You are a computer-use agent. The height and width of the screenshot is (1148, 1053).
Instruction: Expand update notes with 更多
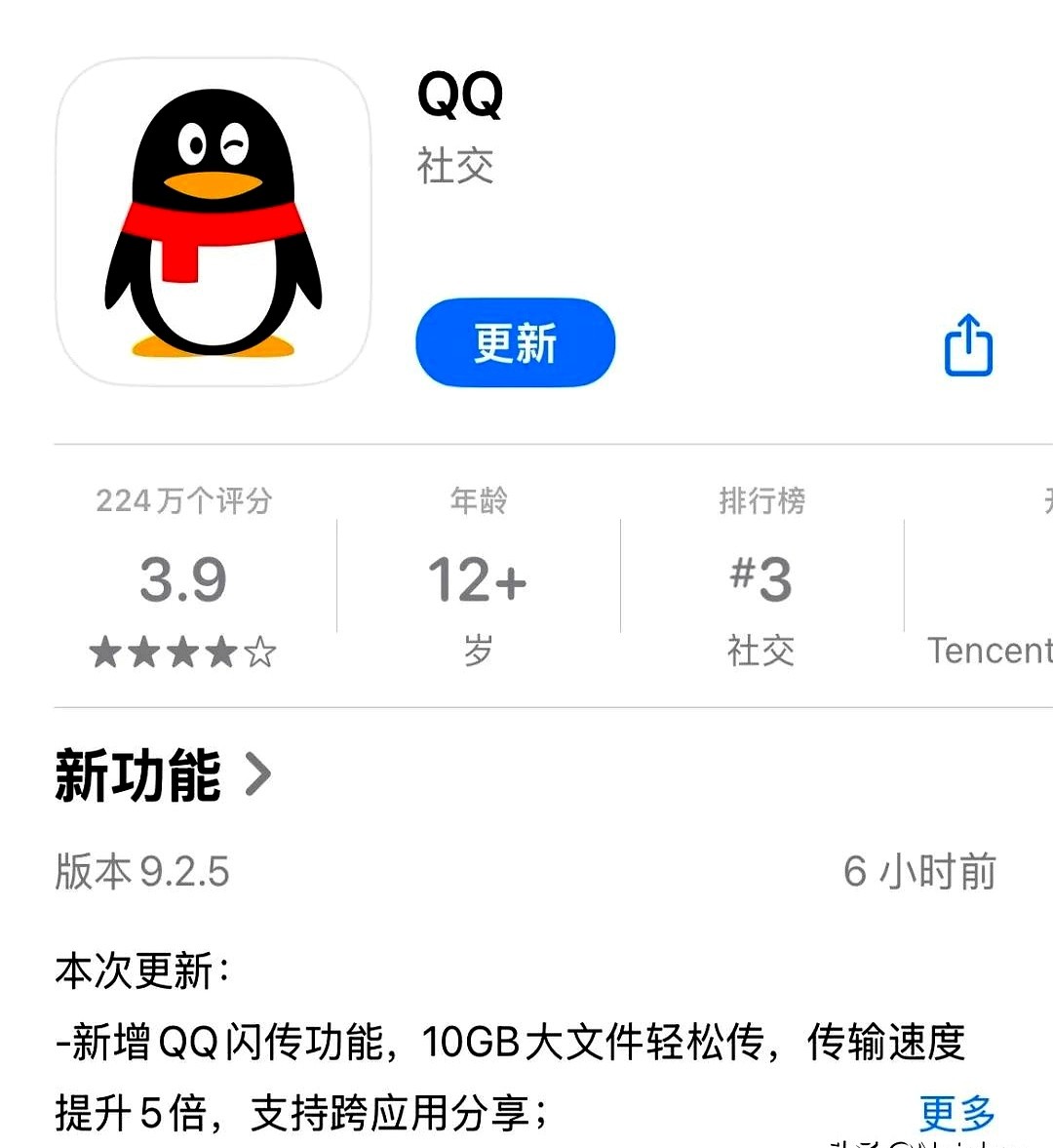click(x=956, y=1113)
